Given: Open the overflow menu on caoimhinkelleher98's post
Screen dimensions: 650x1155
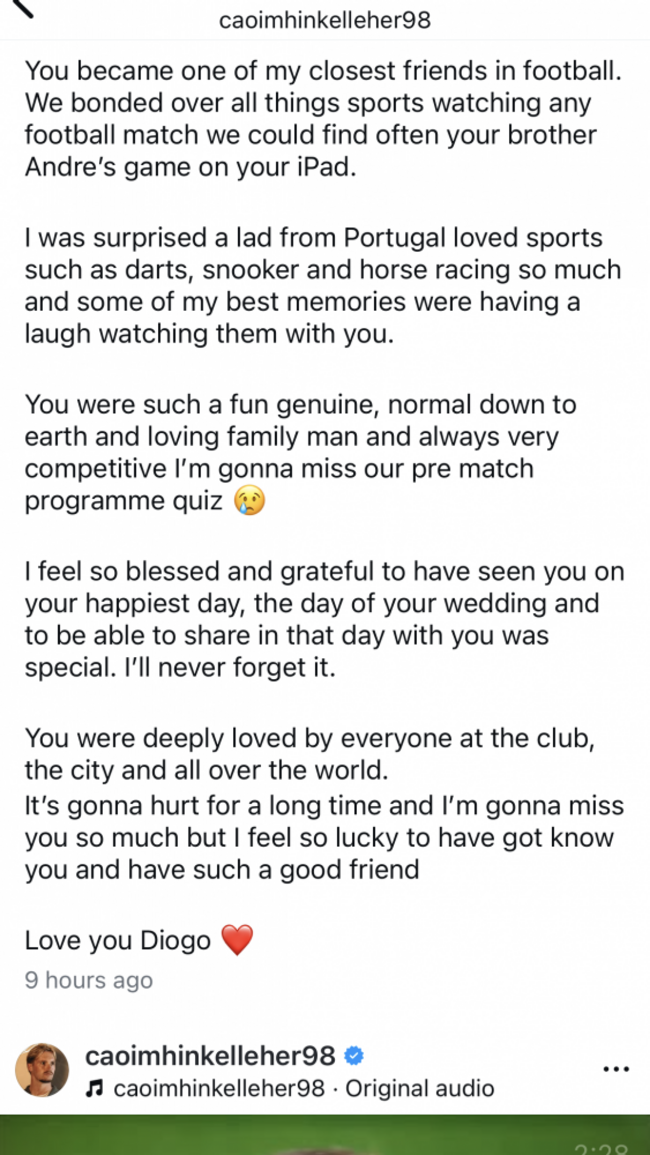Looking at the screenshot, I should coord(616,1069).
